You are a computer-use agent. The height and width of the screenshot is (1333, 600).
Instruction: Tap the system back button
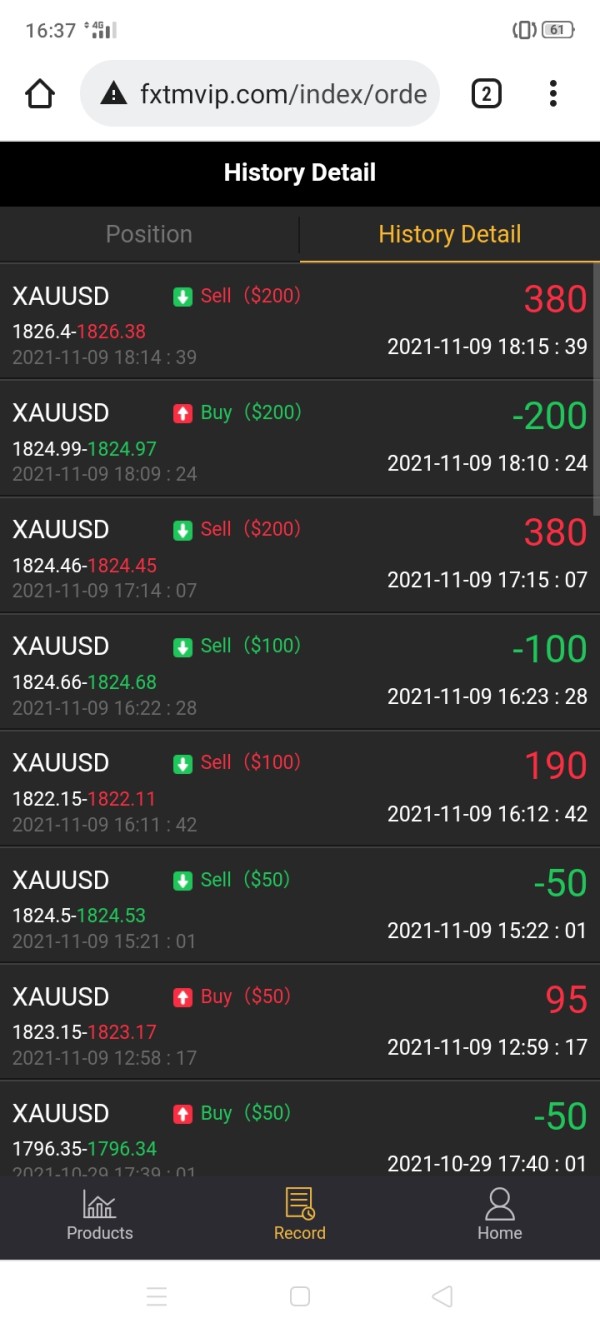coord(443,1296)
